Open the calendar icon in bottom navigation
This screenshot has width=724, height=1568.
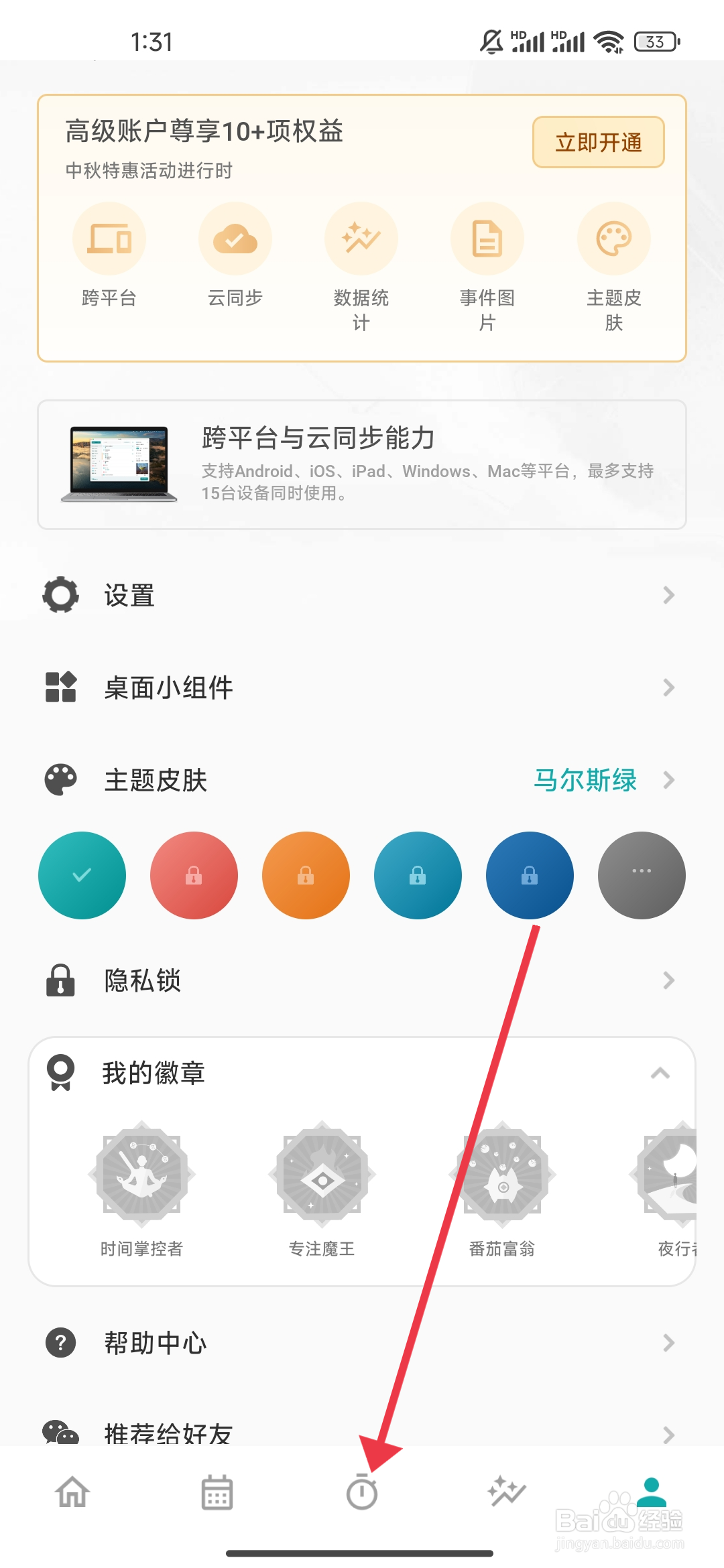216,1492
